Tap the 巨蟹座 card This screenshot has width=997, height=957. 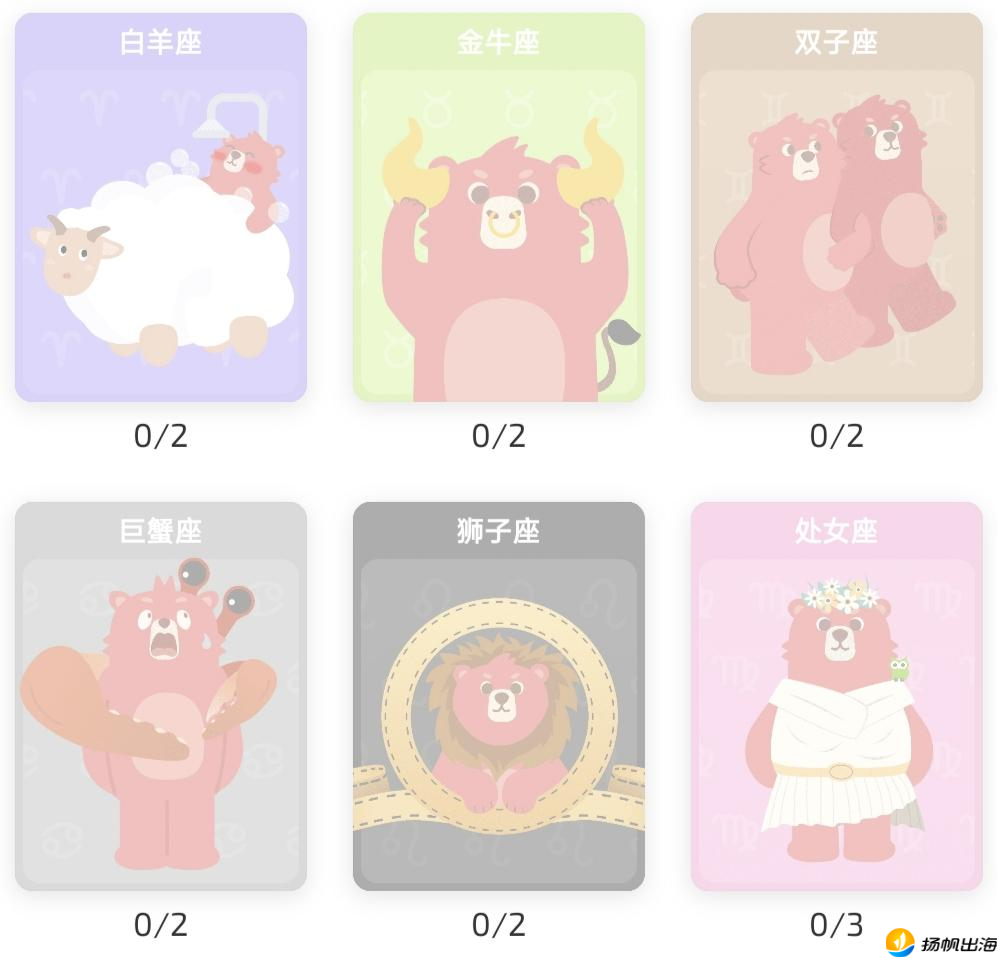coord(160,696)
